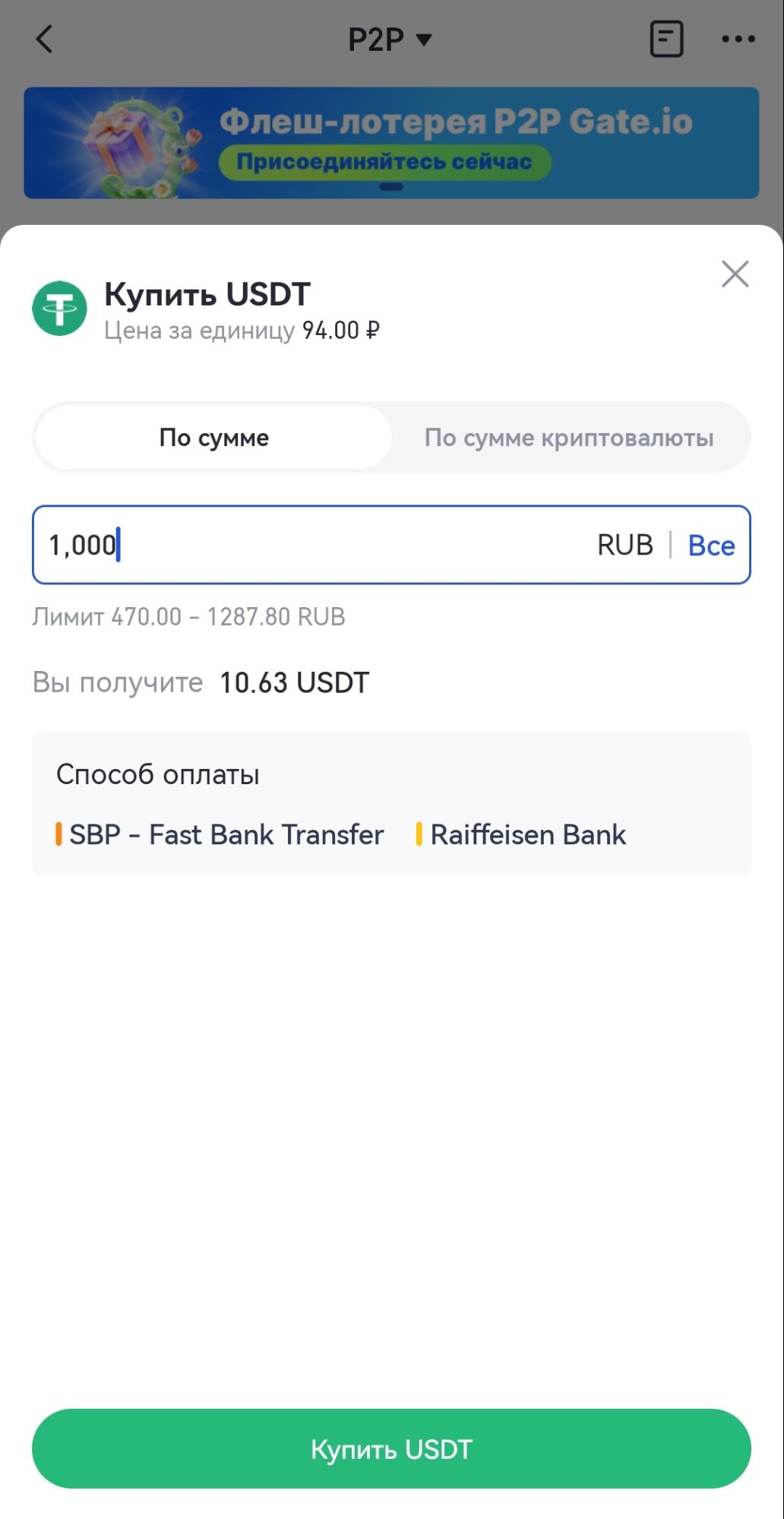Close the Купить USDT dialog
Screen dimensions: 784x1519
coord(735,274)
